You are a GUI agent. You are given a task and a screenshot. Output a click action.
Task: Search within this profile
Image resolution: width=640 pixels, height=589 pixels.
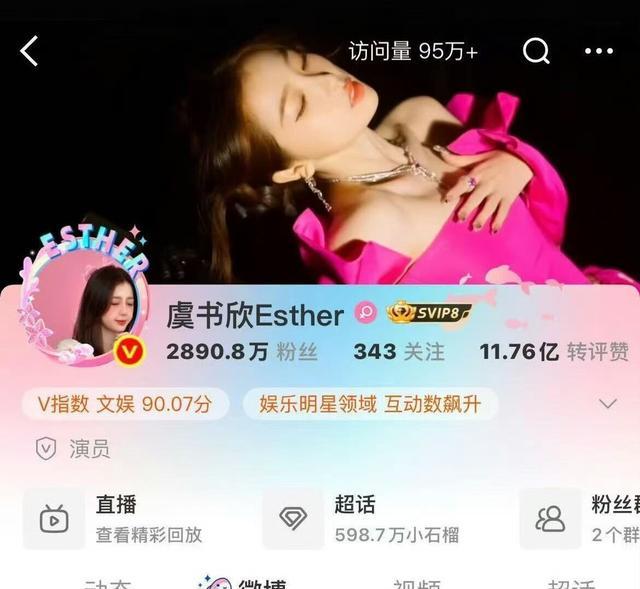537,51
